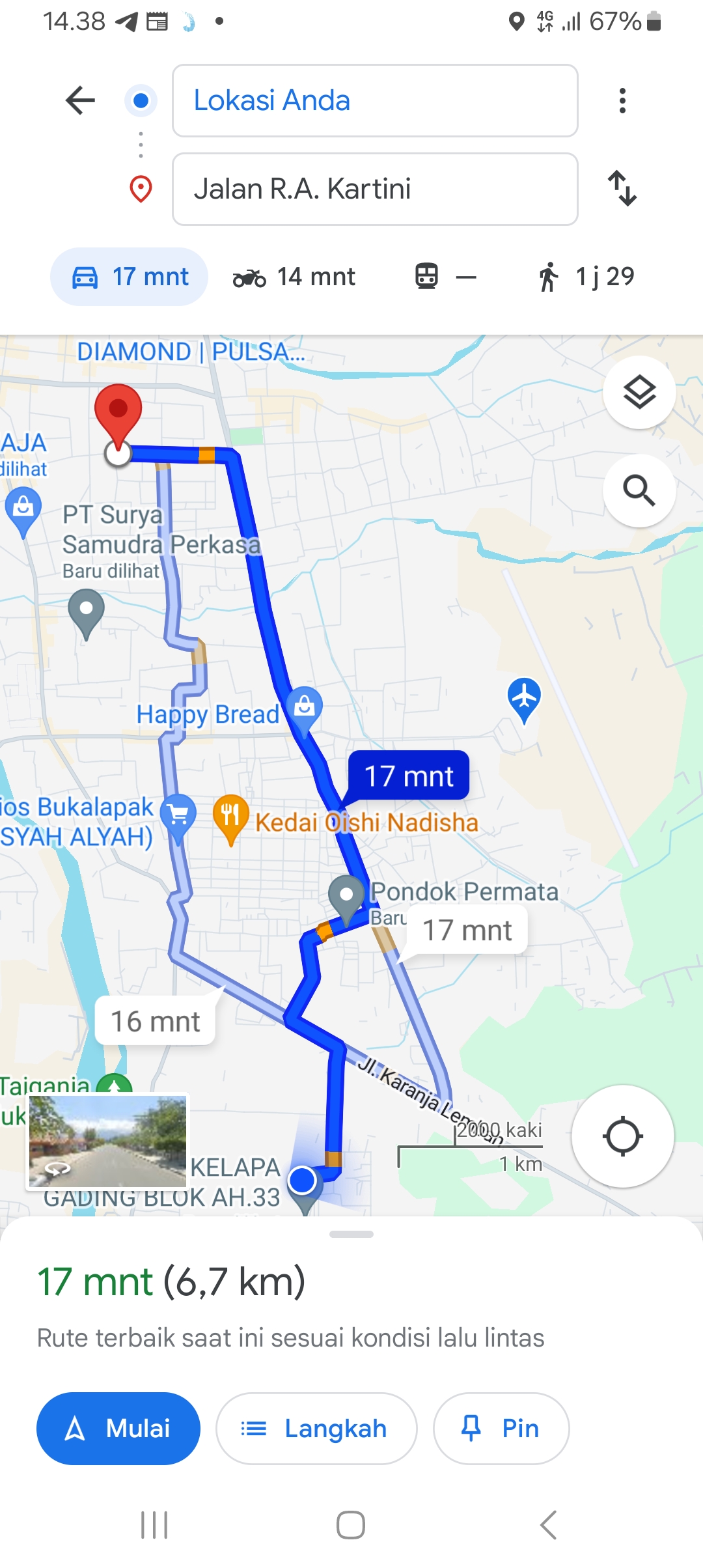Start navigation with the Mulai button
Screen dimensions: 703x1568
pos(118,1429)
